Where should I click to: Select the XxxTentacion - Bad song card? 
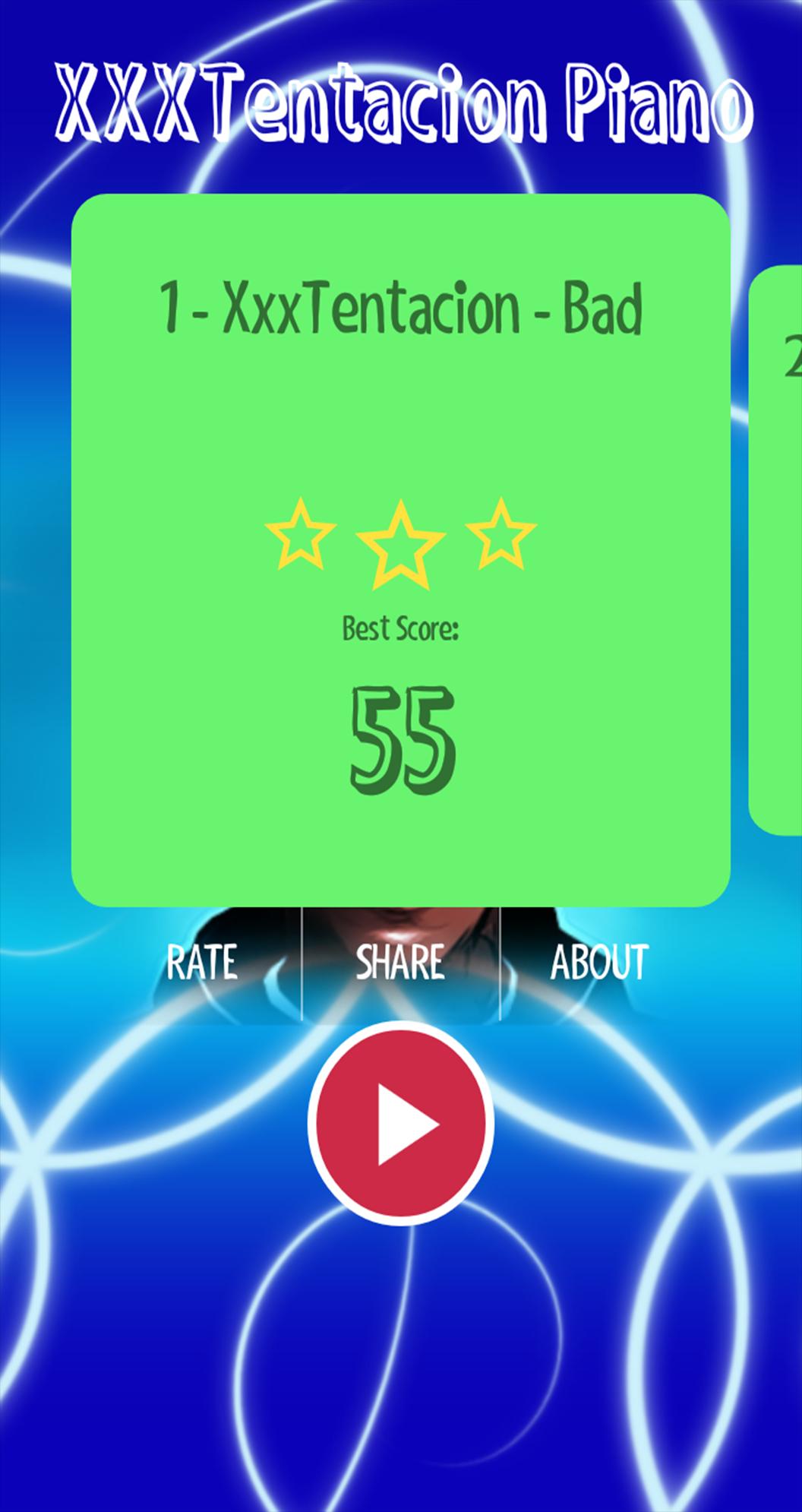click(x=401, y=549)
